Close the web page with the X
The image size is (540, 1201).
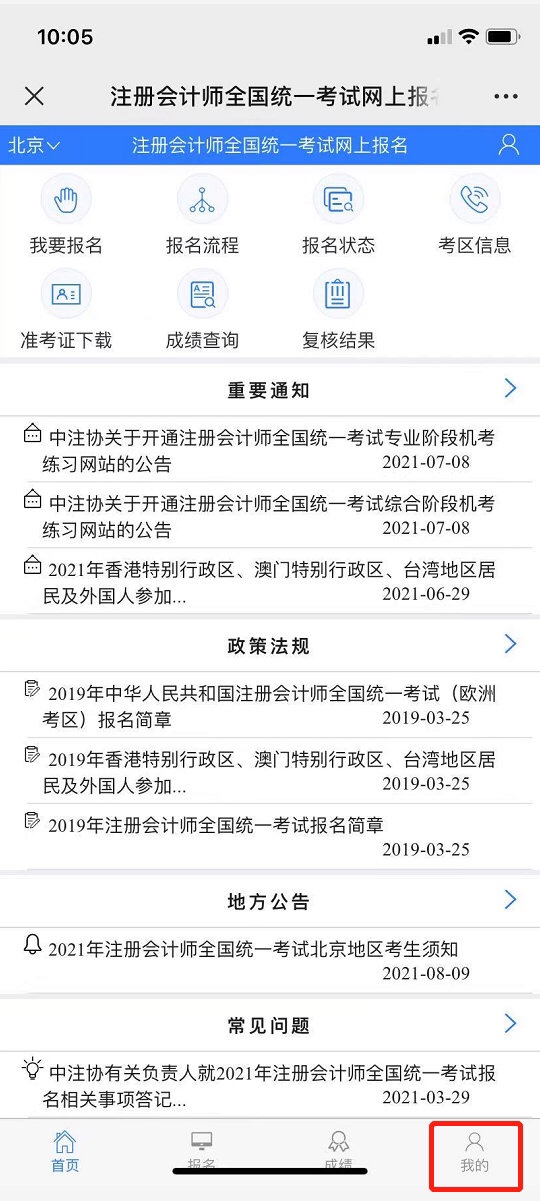point(34,96)
